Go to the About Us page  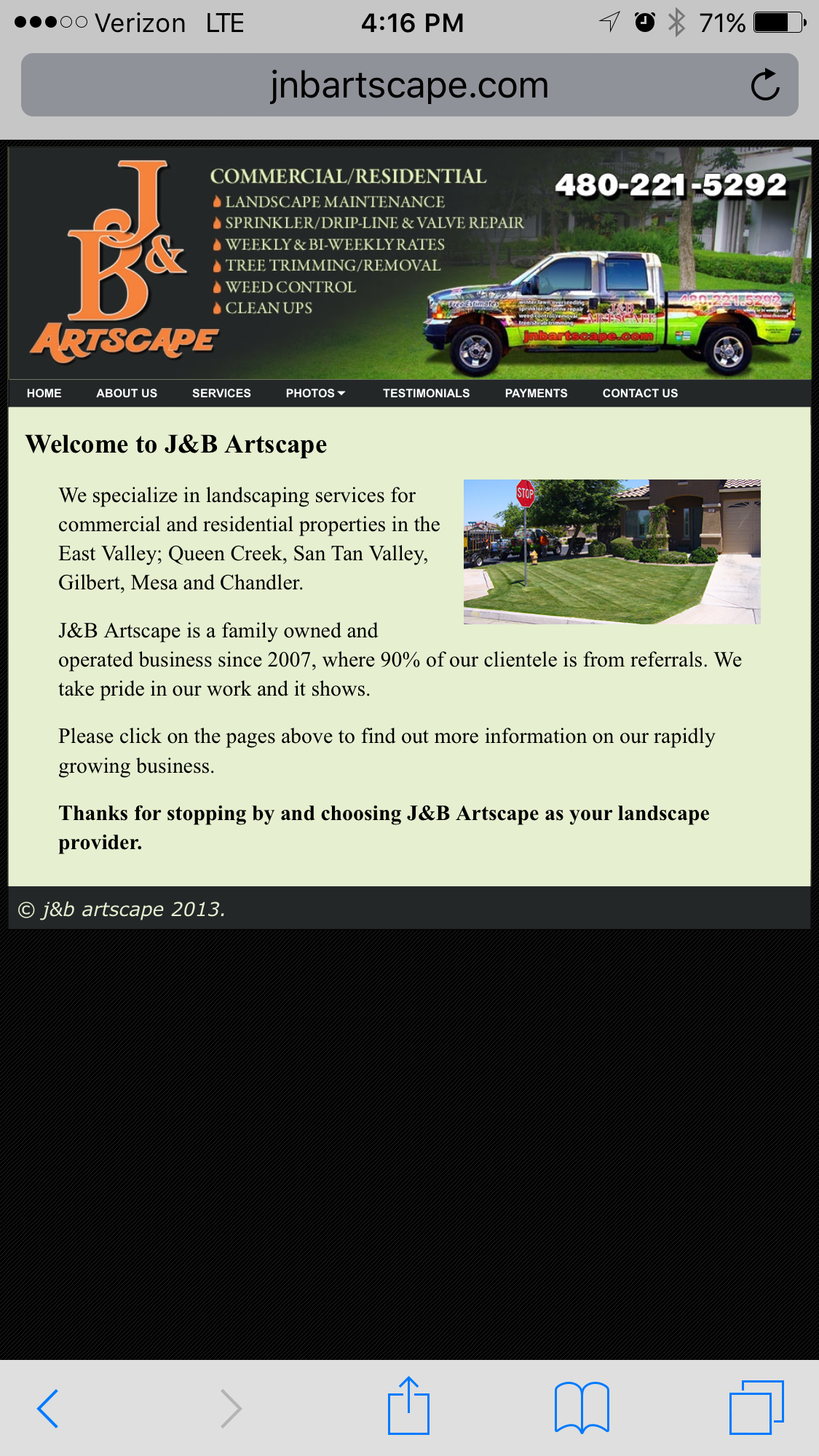click(x=127, y=393)
